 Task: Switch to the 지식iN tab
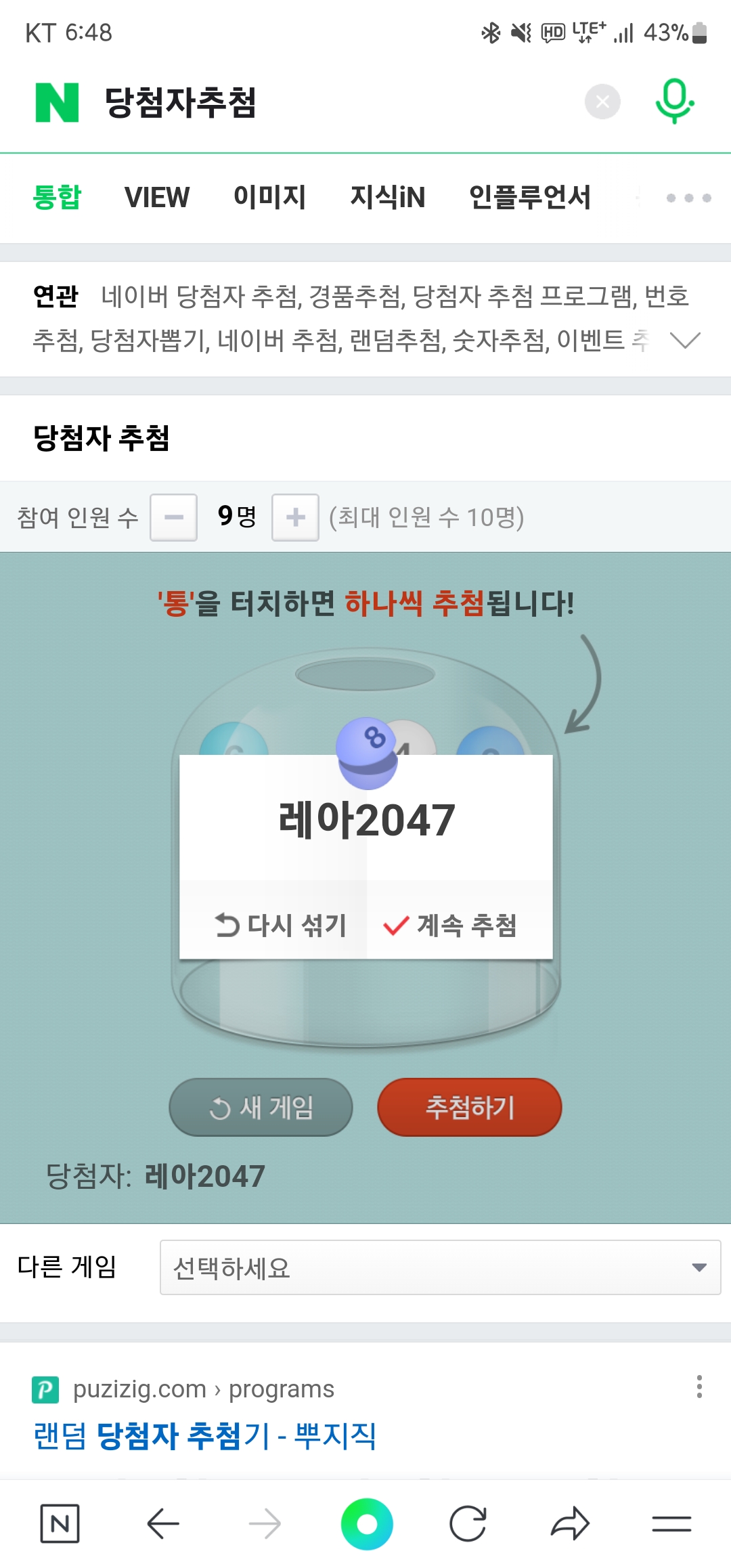tap(387, 198)
